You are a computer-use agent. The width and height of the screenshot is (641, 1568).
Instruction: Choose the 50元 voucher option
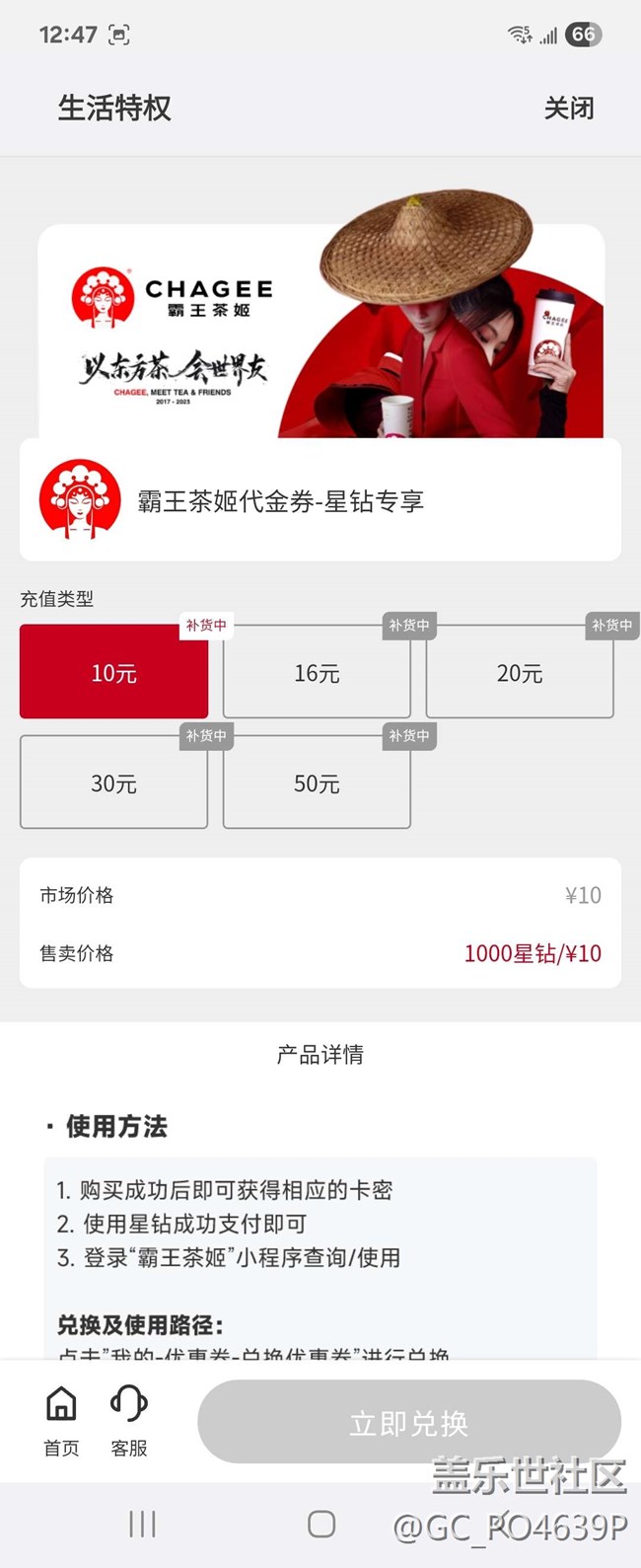point(317,783)
